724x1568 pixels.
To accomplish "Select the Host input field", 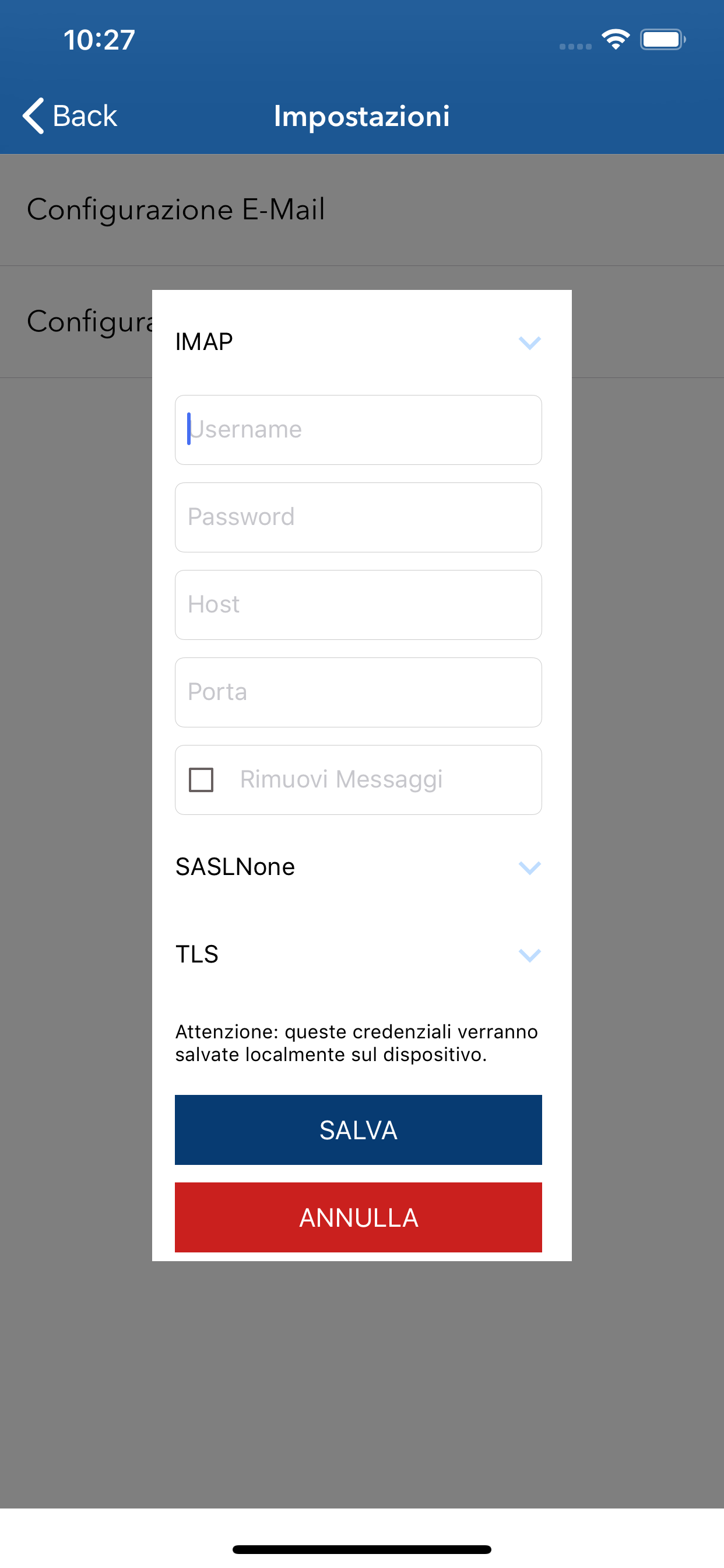I will (x=359, y=605).
